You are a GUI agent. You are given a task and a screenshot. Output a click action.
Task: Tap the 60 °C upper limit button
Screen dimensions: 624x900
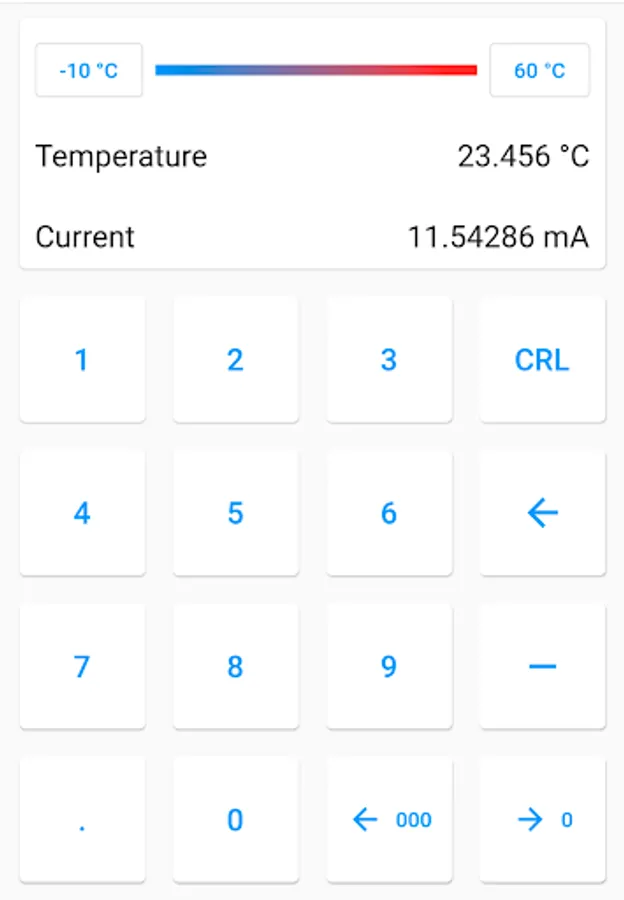pos(539,71)
